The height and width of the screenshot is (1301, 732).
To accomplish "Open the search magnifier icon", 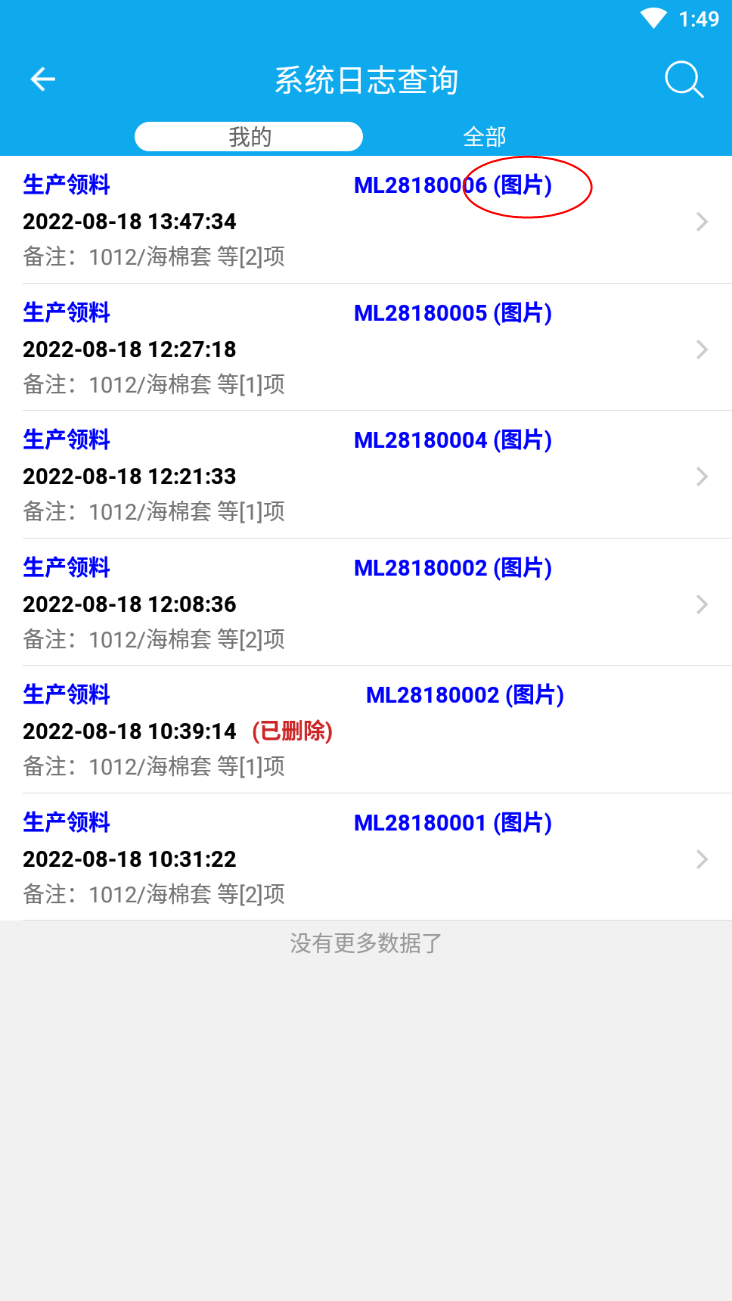I will pos(684,79).
